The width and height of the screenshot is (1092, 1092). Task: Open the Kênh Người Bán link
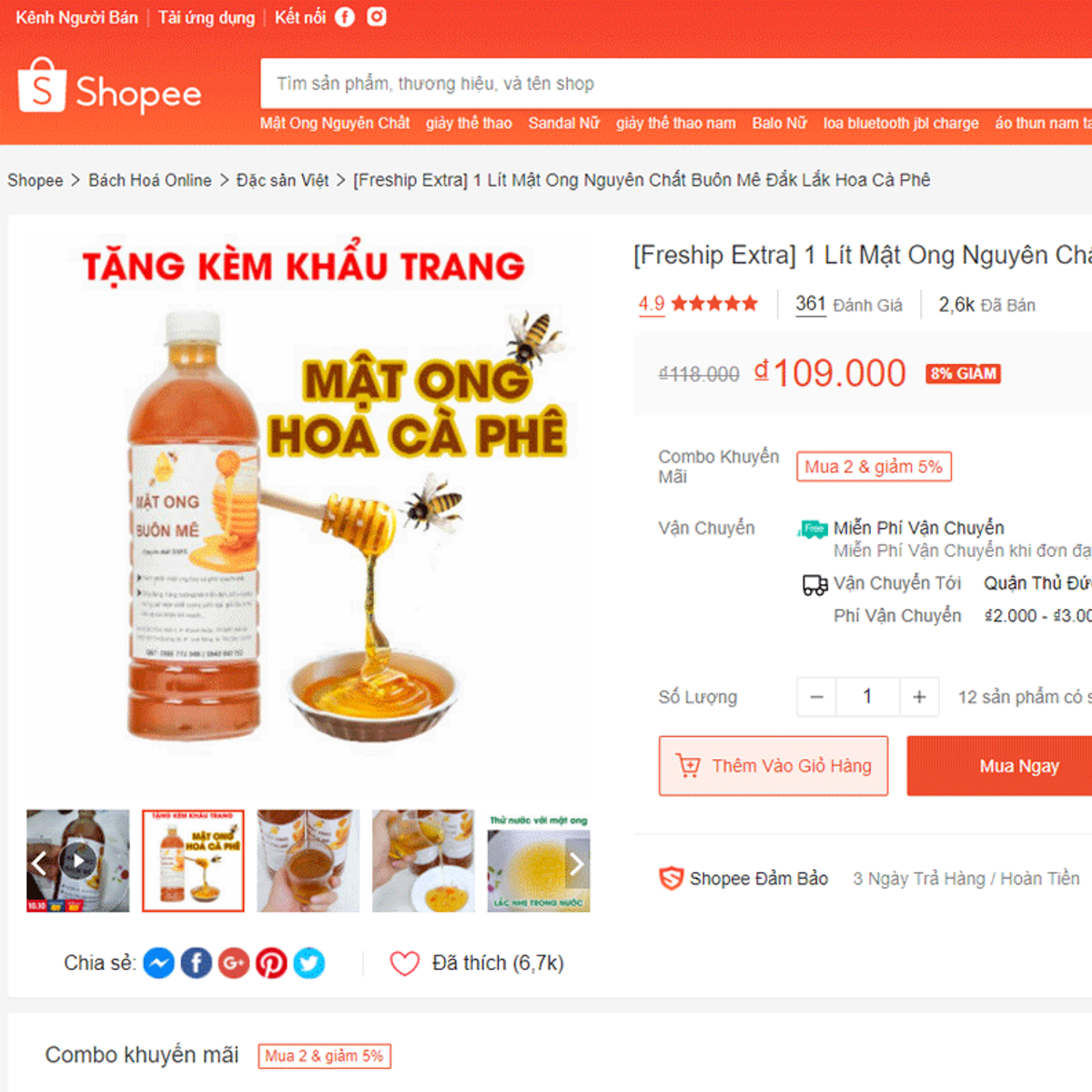pyautogui.click(x=76, y=17)
